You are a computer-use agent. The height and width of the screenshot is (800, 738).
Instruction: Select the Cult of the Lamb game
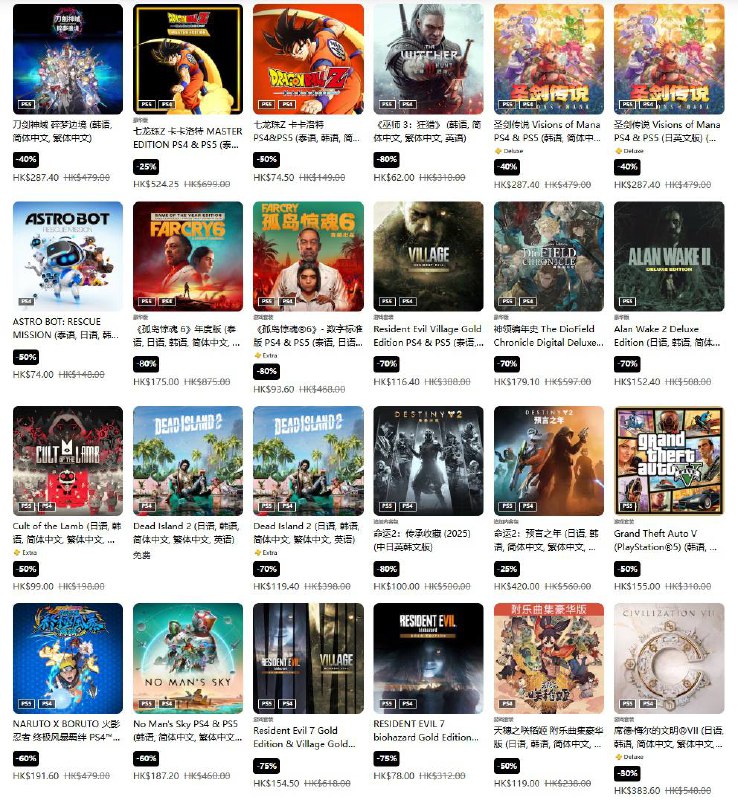[67, 461]
